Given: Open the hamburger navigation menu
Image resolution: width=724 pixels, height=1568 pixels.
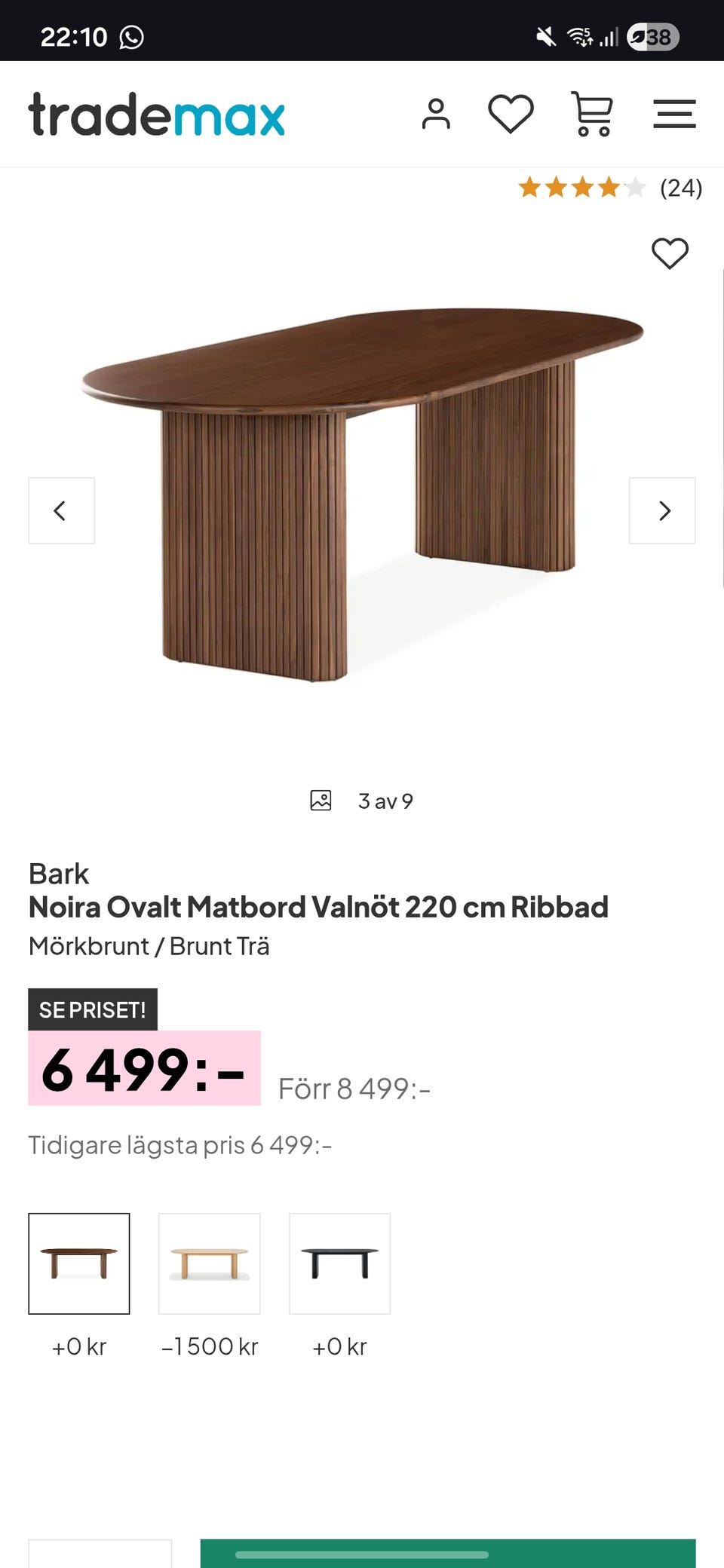Looking at the screenshot, I should coord(674,114).
